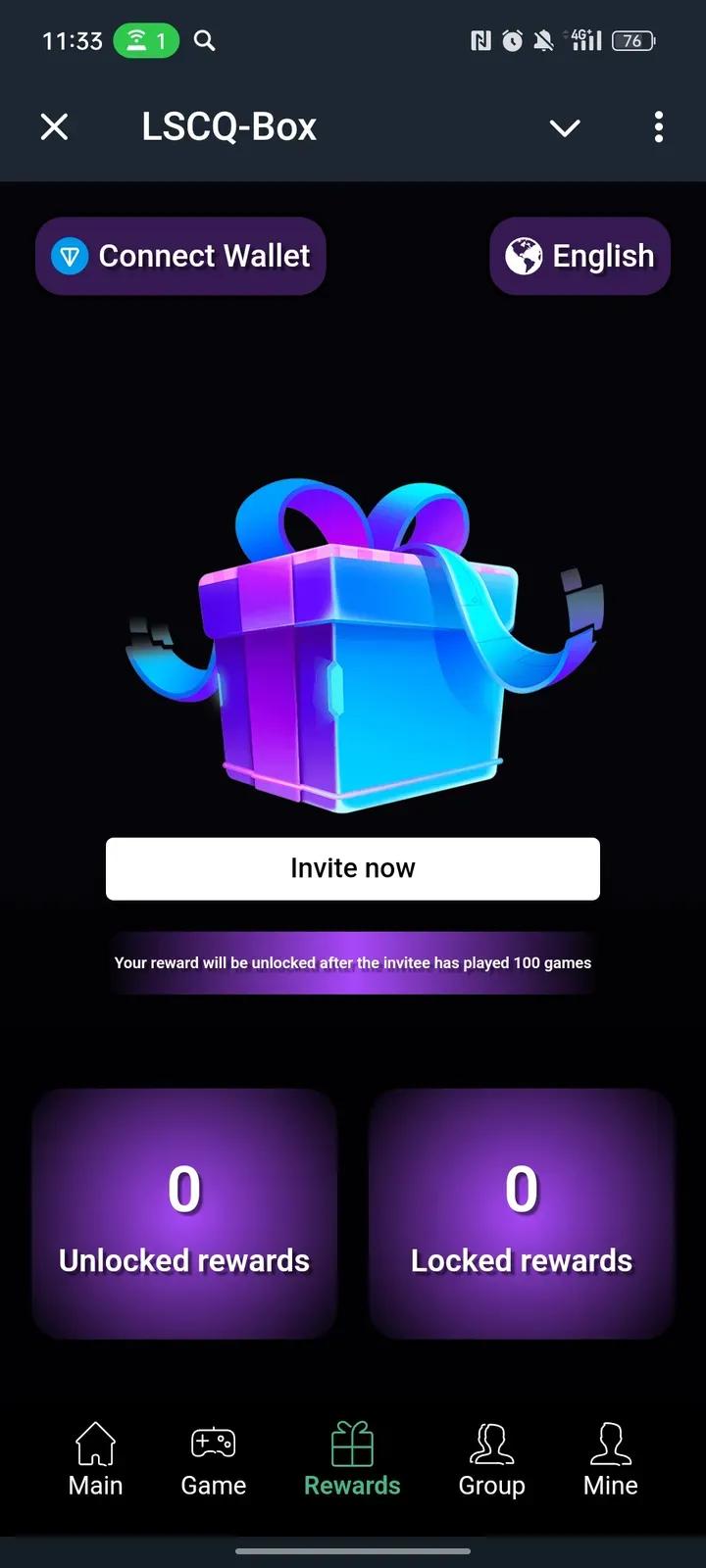Tap Invite now button
The height and width of the screenshot is (1568, 706).
[x=353, y=868]
